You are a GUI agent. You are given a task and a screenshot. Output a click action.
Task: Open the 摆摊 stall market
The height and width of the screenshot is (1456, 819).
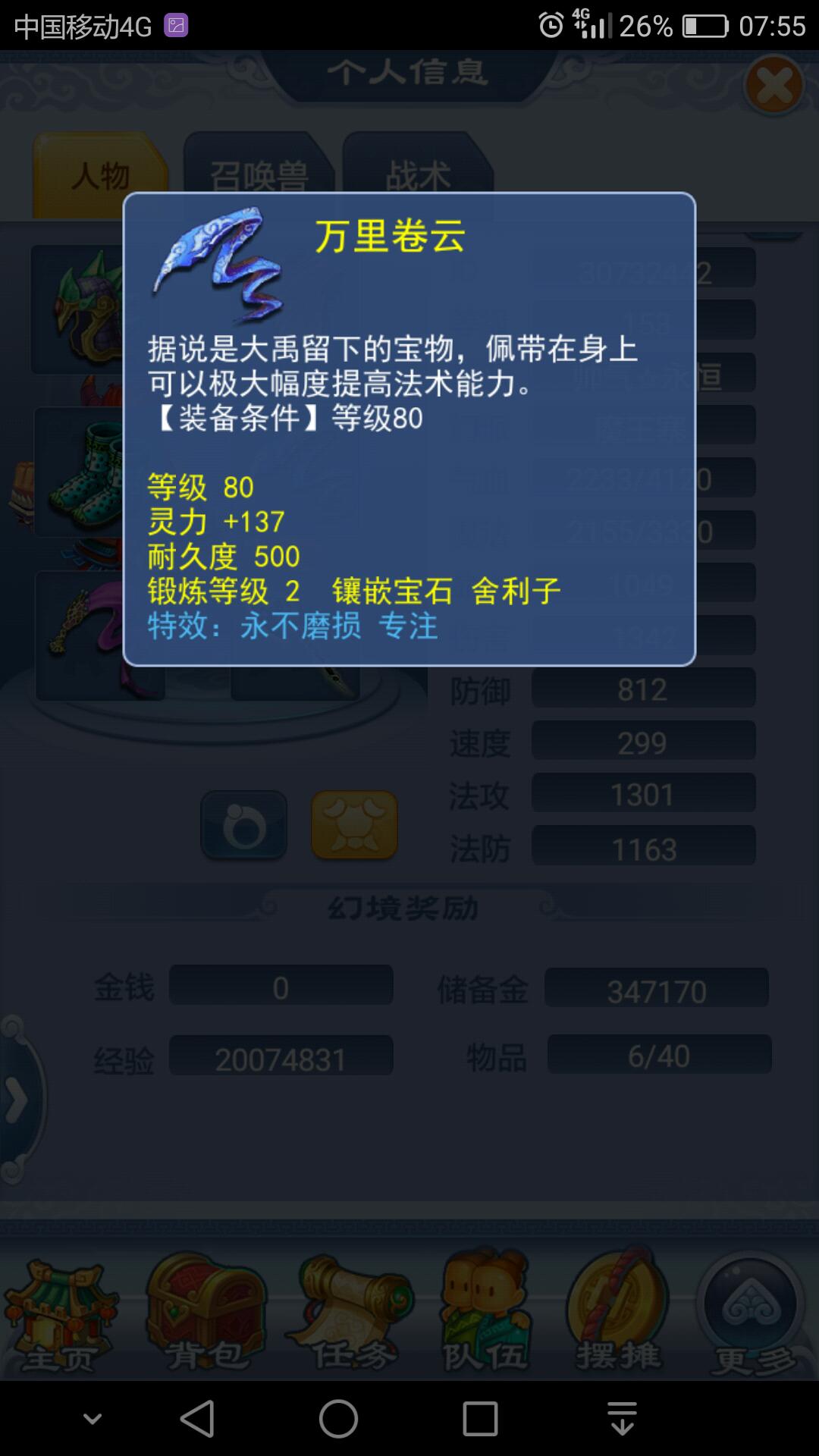point(618,1316)
